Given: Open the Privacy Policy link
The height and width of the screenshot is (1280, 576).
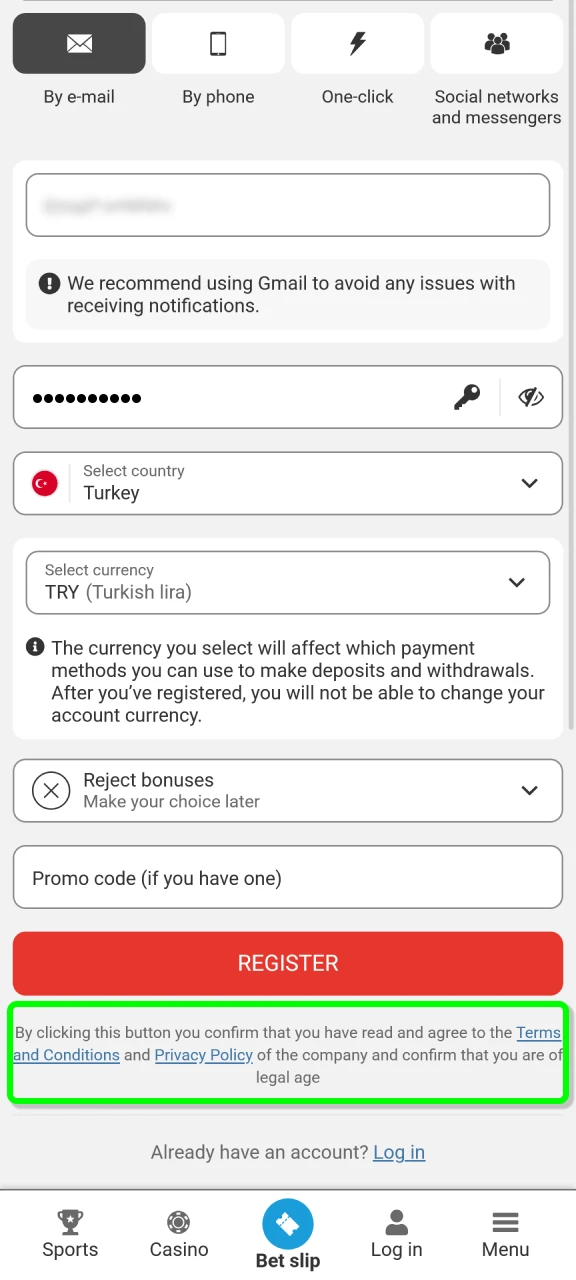Looking at the screenshot, I should 204,1054.
